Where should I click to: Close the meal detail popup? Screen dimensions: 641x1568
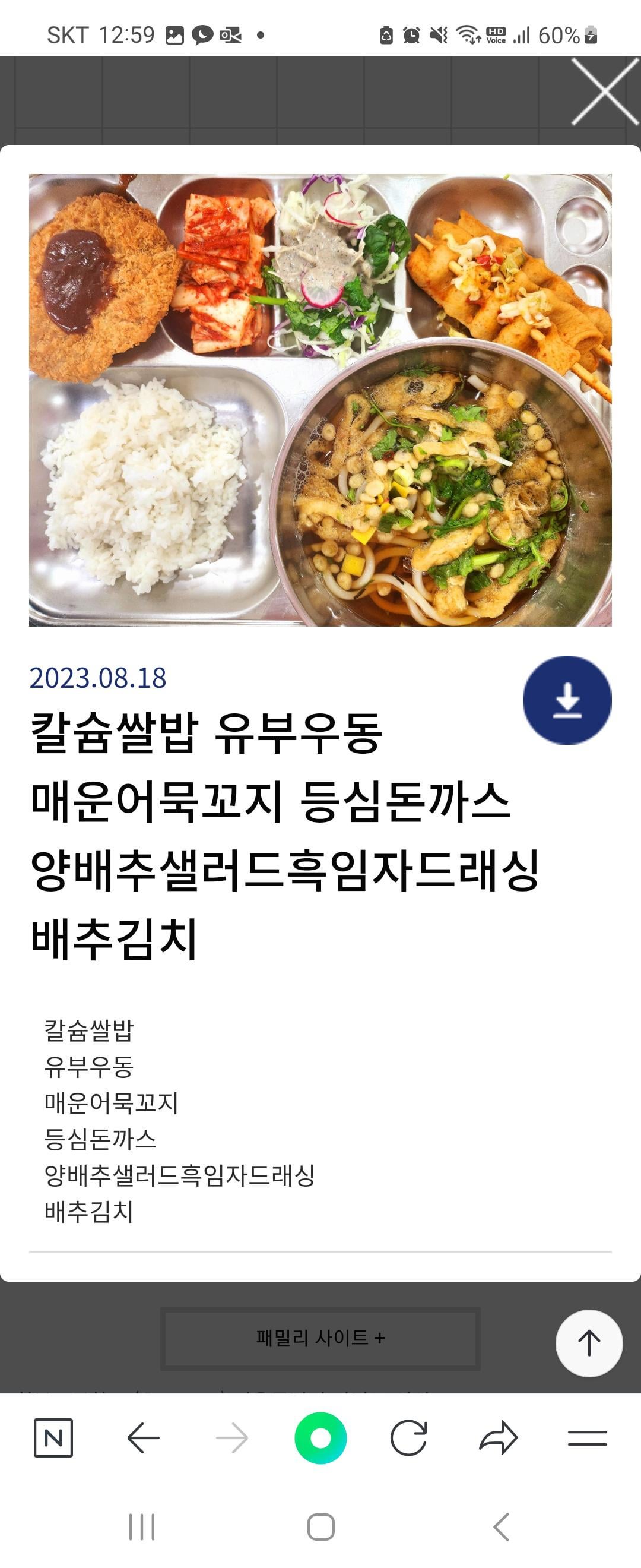[x=604, y=91]
